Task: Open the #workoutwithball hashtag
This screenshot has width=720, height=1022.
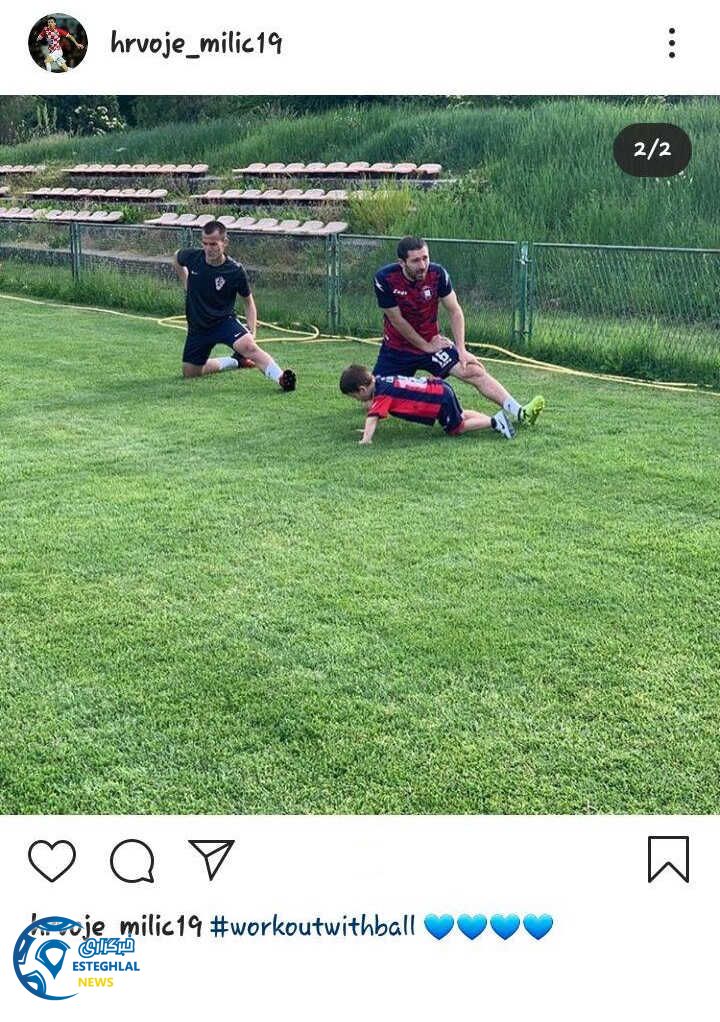Action: (312, 926)
